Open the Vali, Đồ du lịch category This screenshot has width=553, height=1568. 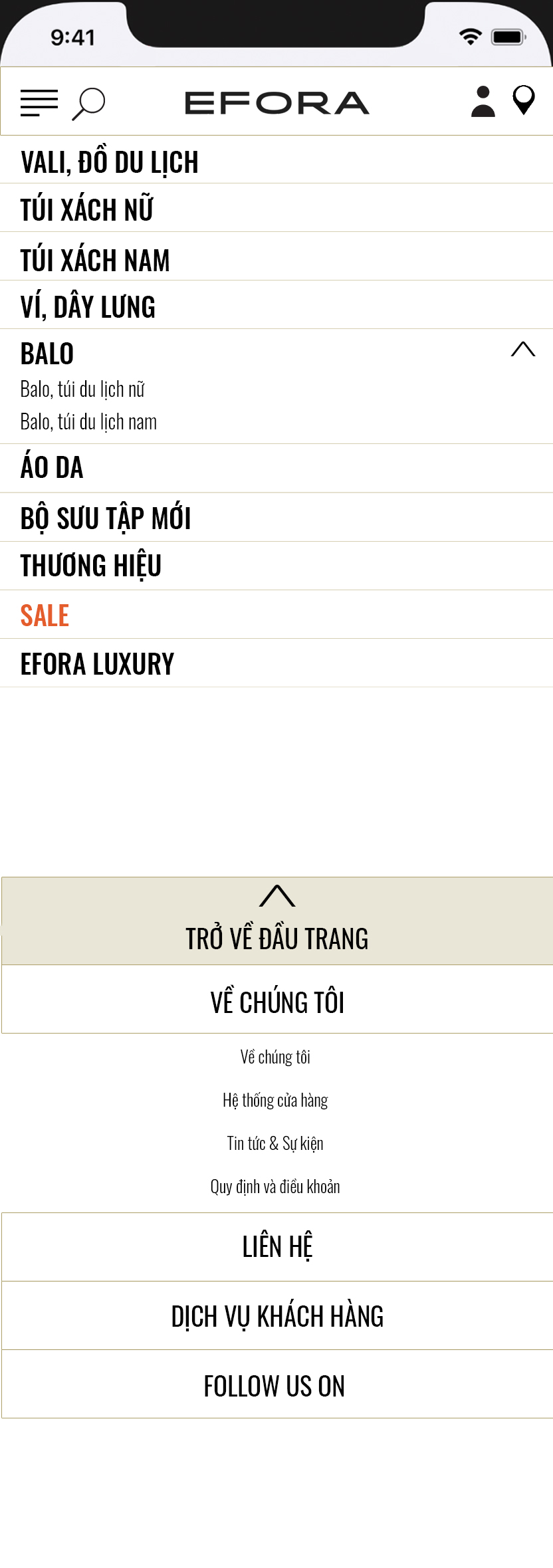(110, 162)
